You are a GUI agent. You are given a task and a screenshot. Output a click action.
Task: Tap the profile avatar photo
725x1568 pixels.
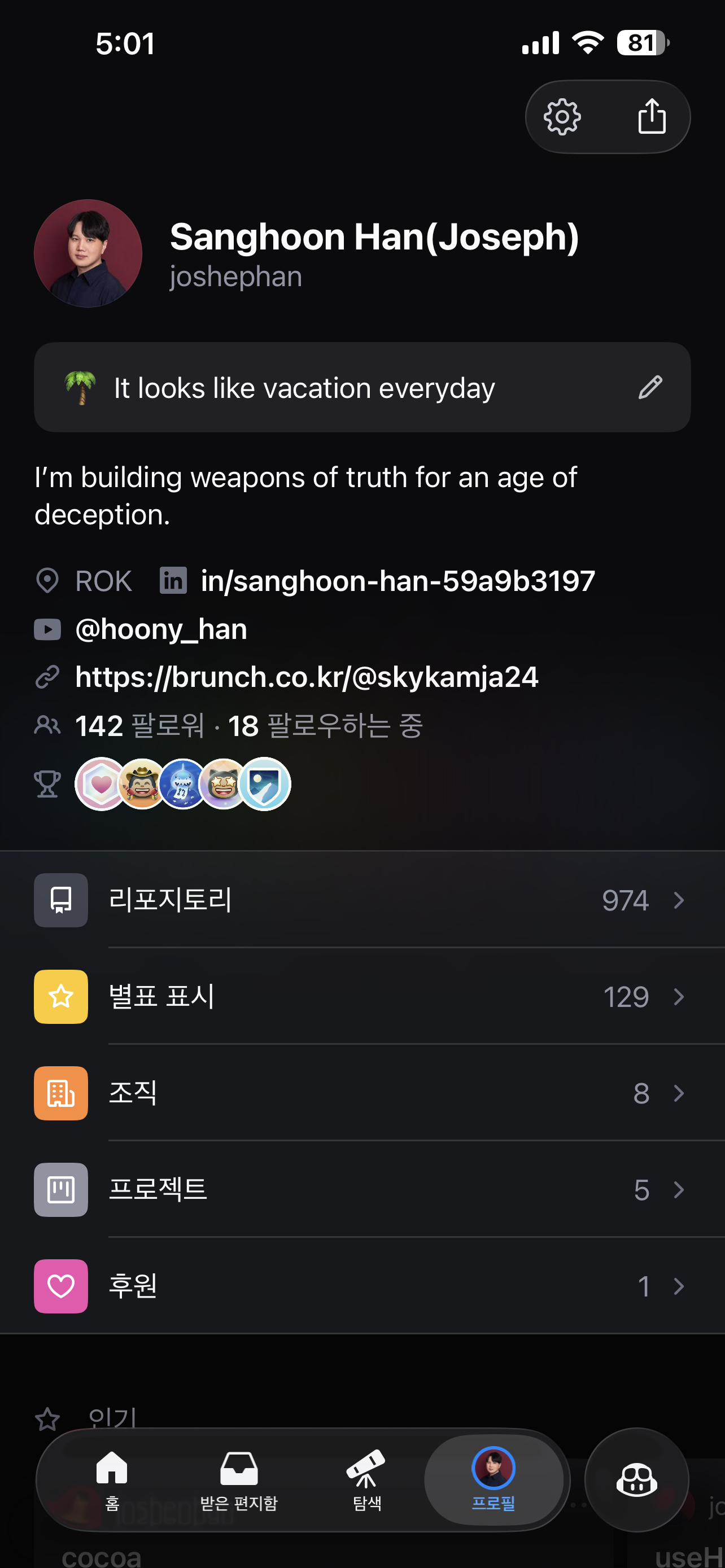pyautogui.click(x=88, y=253)
